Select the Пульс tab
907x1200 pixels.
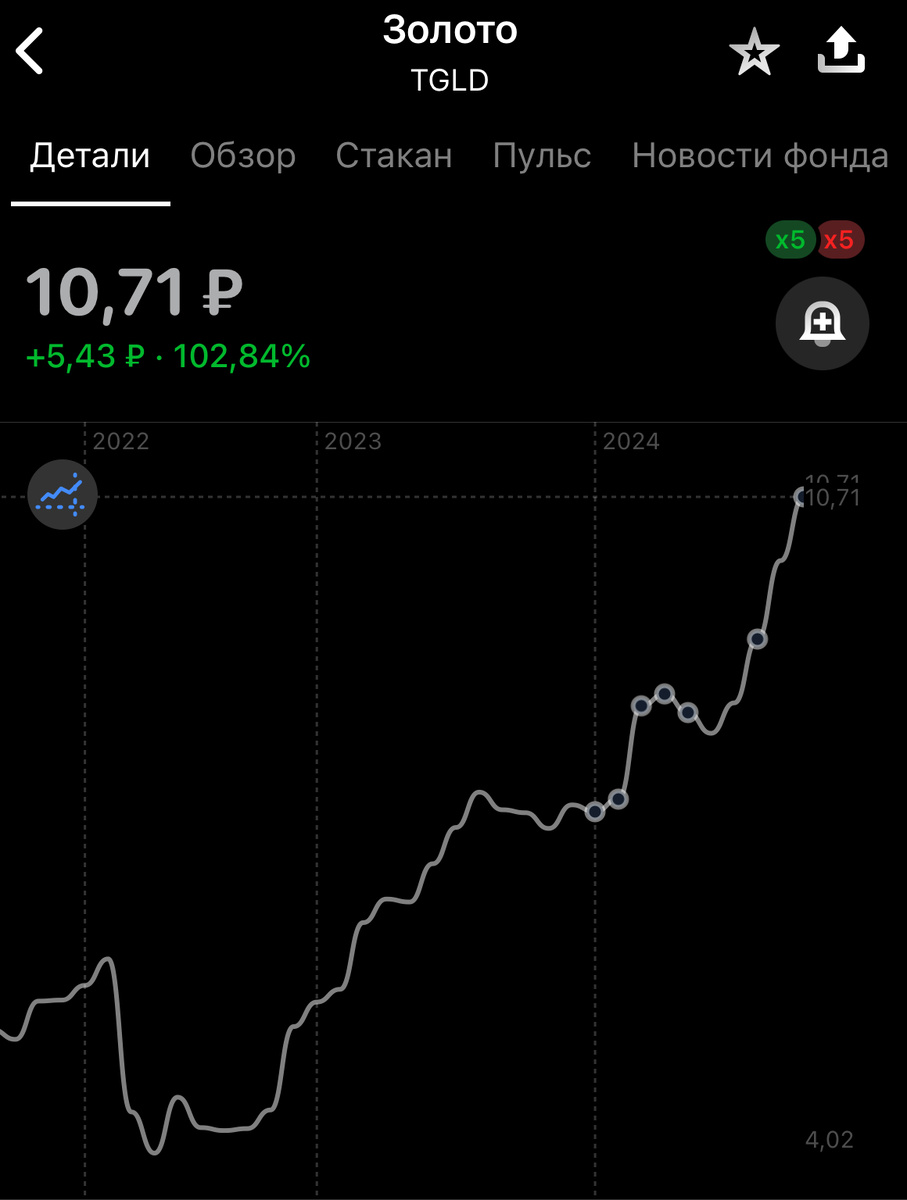tap(541, 156)
